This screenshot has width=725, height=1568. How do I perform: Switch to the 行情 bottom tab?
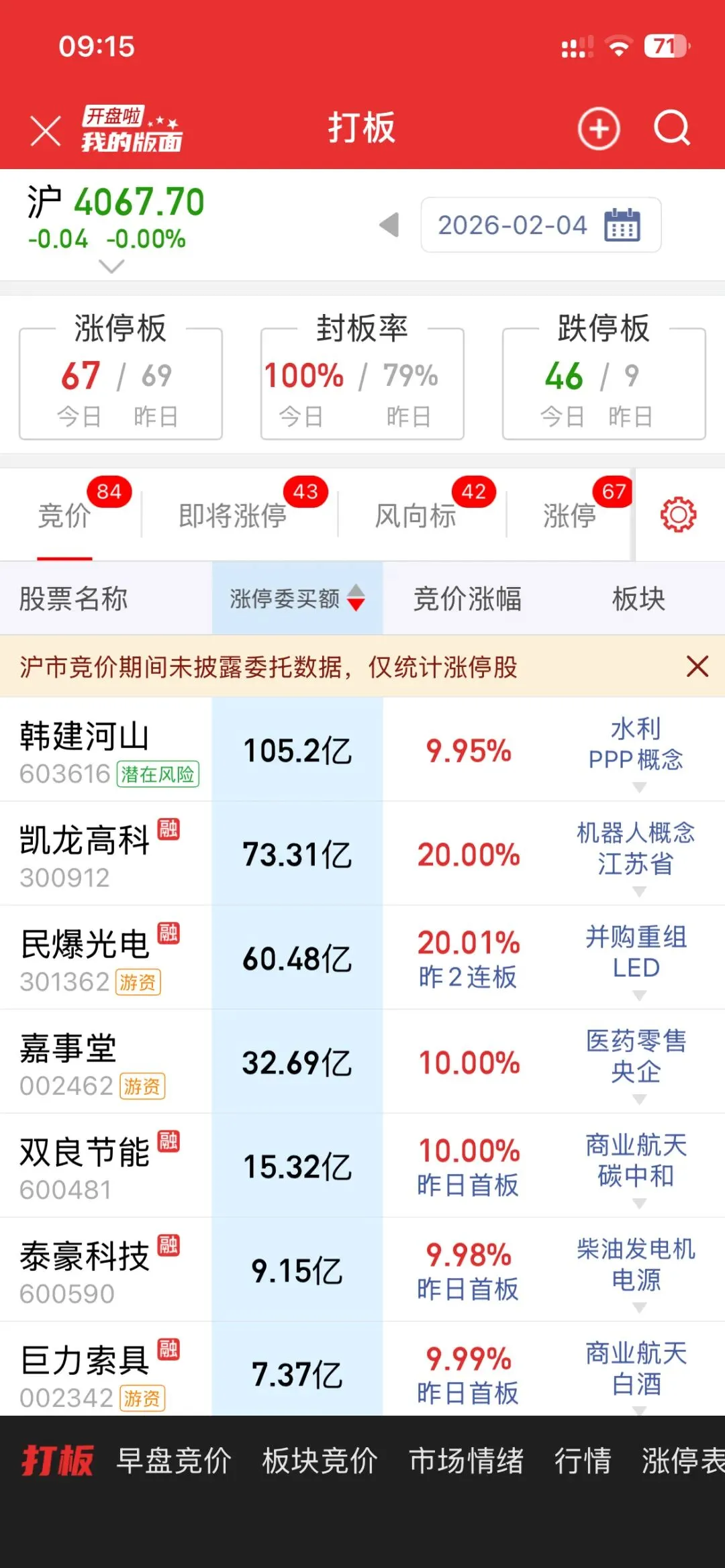click(583, 1461)
